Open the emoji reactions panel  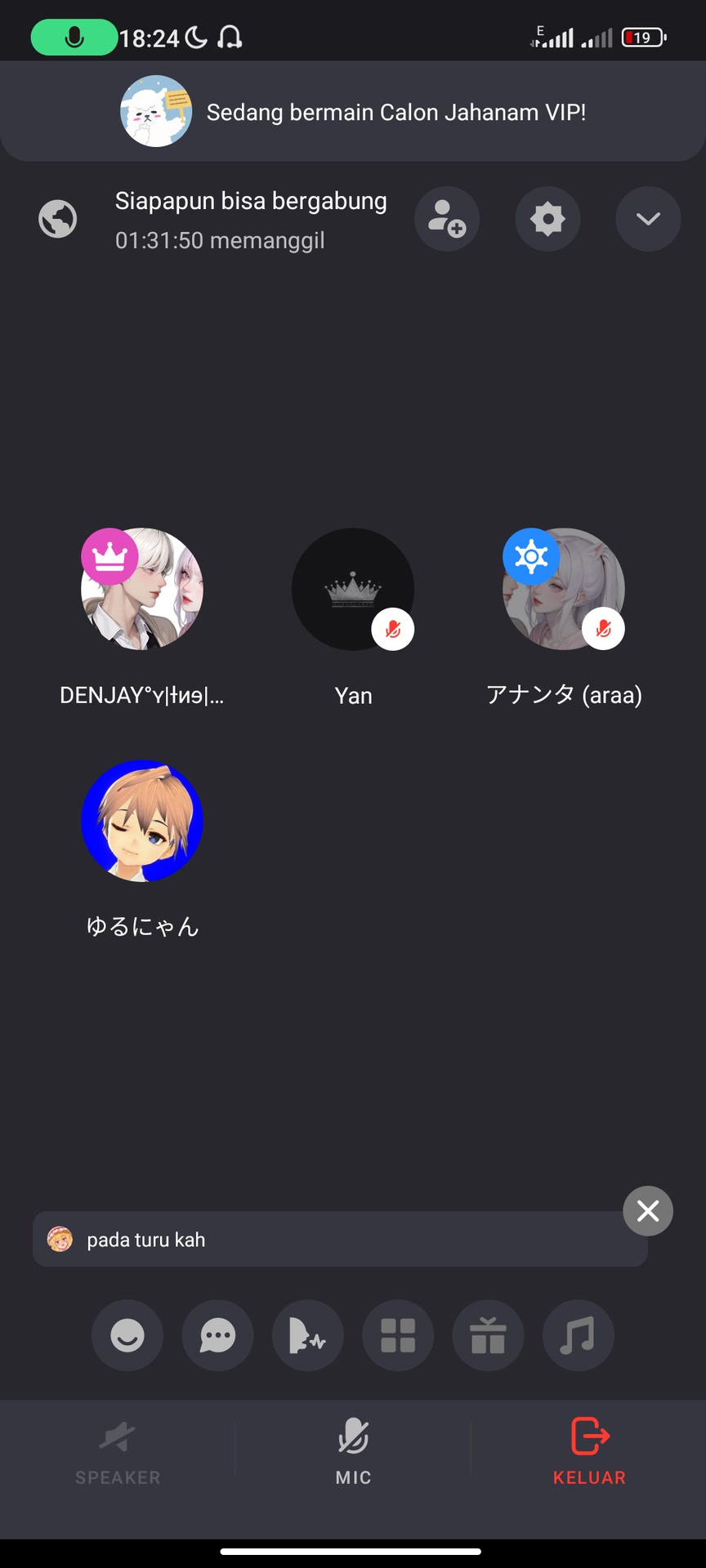[127, 1336]
